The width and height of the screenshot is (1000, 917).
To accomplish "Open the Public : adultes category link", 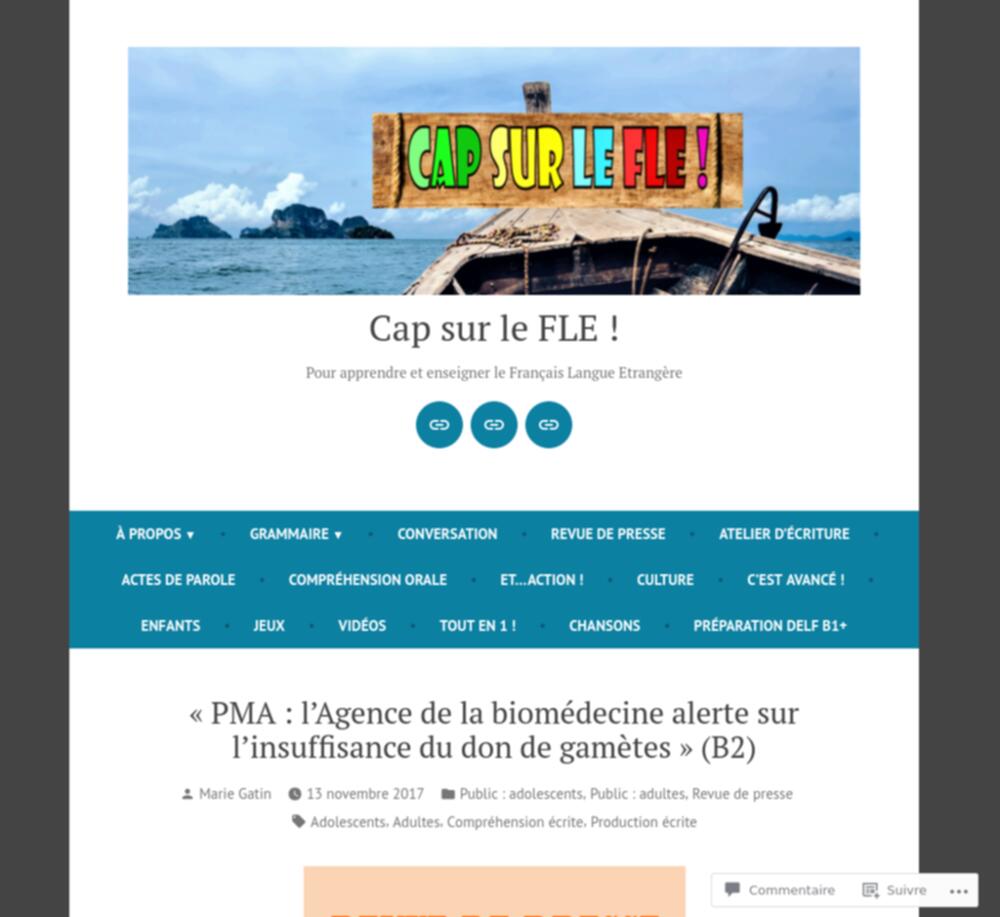I will [636, 794].
